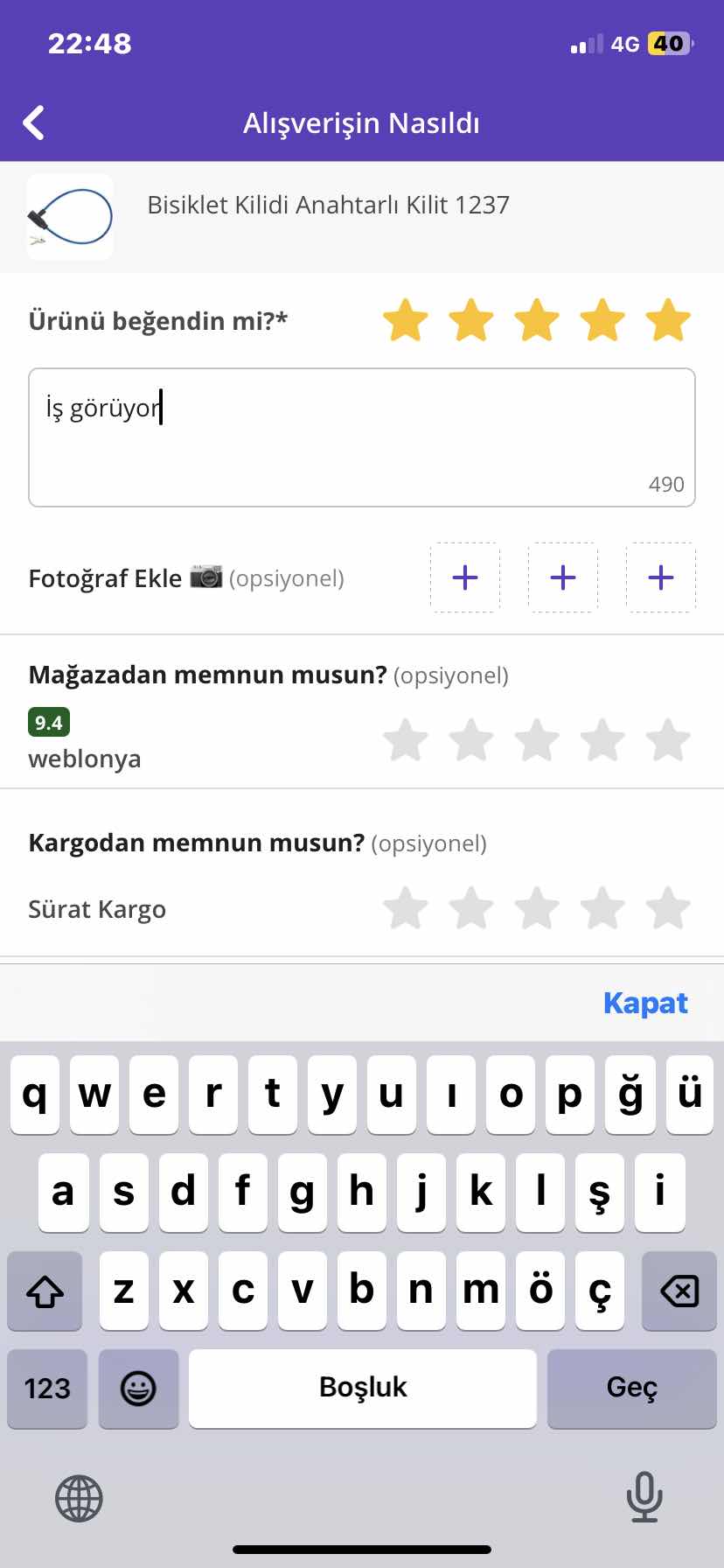Set product rating to three stars
Viewport: 724px width, 1568px height.
pyautogui.click(x=537, y=319)
